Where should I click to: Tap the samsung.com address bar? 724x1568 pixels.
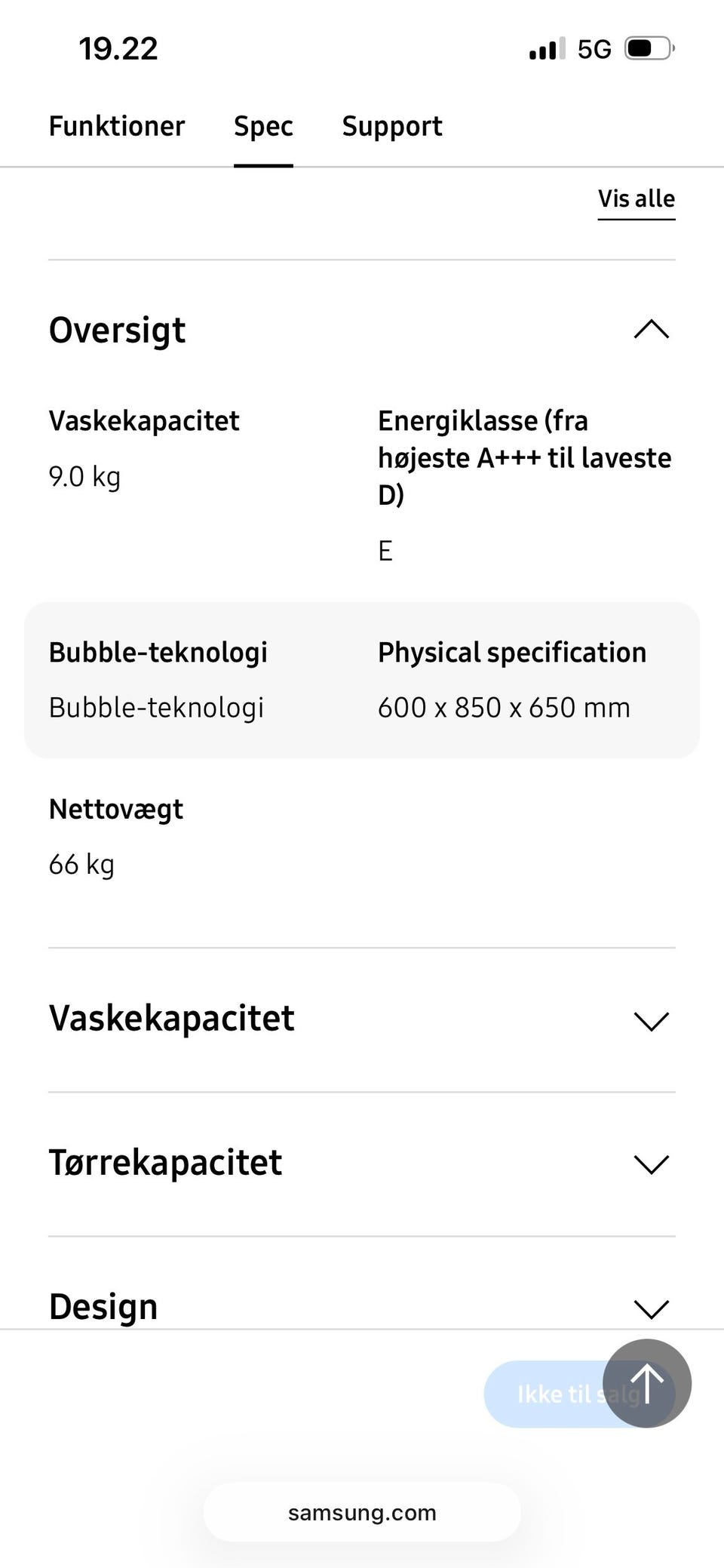(362, 1511)
